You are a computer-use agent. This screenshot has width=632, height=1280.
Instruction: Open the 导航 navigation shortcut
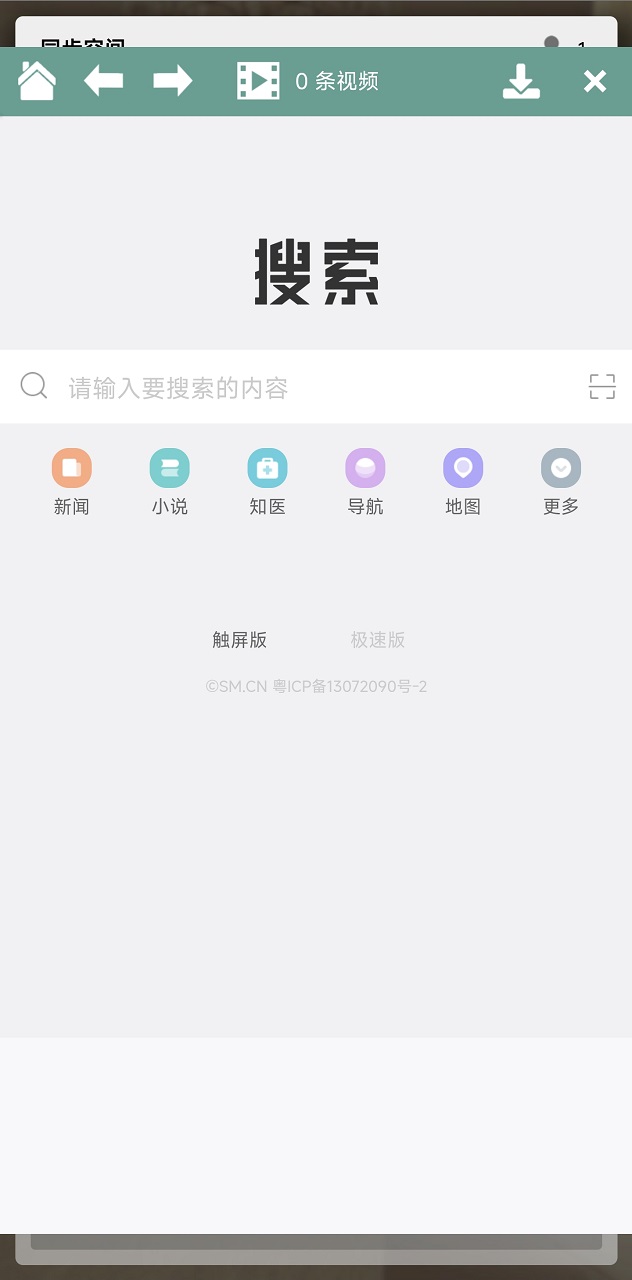coord(365,481)
